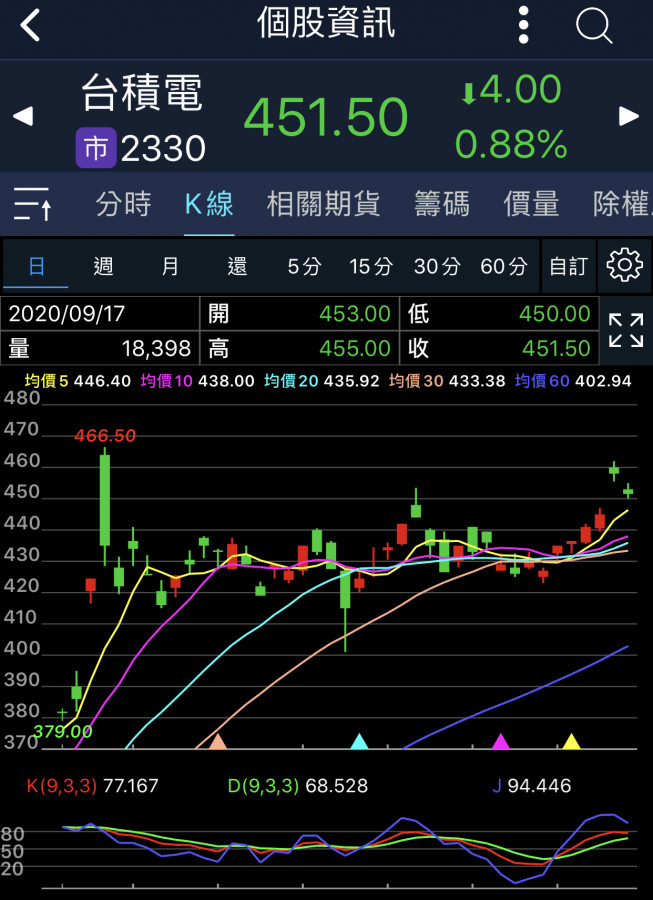Expand the chart to fullscreen
This screenshot has height=900, width=653.
click(x=626, y=330)
